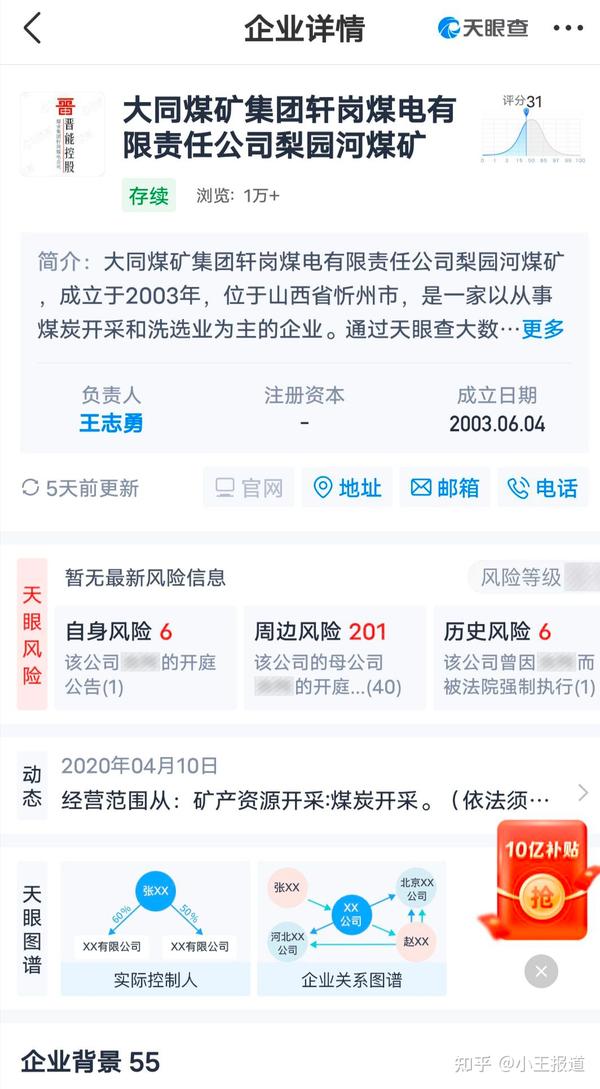Image resolution: width=600 pixels, height=1089 pixels.
Task: Go back using the top-left arrow
Action: (x=32, y=28)
